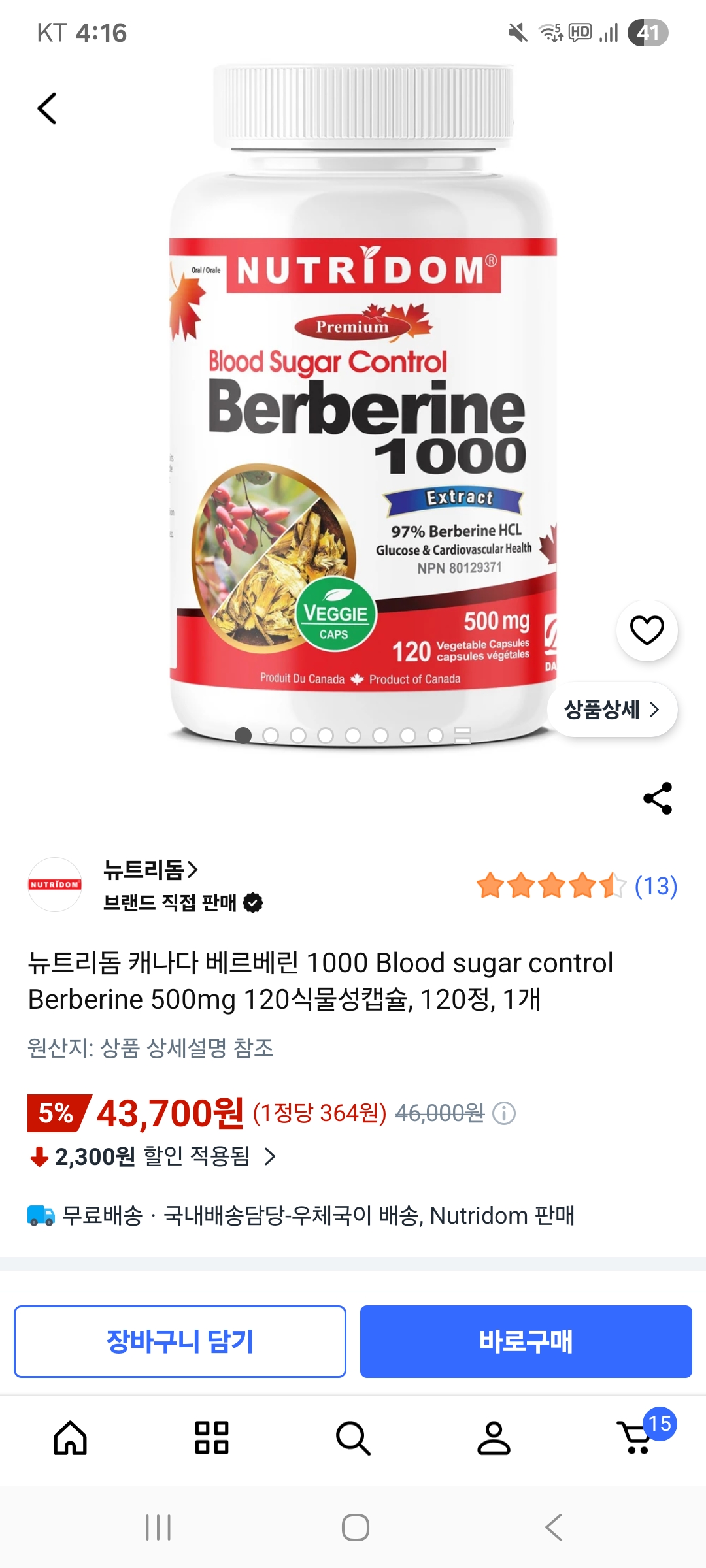Tap the system home button
This screenshot has height=1568, width=706.
pyautogui.click(x=355, y=1527)
